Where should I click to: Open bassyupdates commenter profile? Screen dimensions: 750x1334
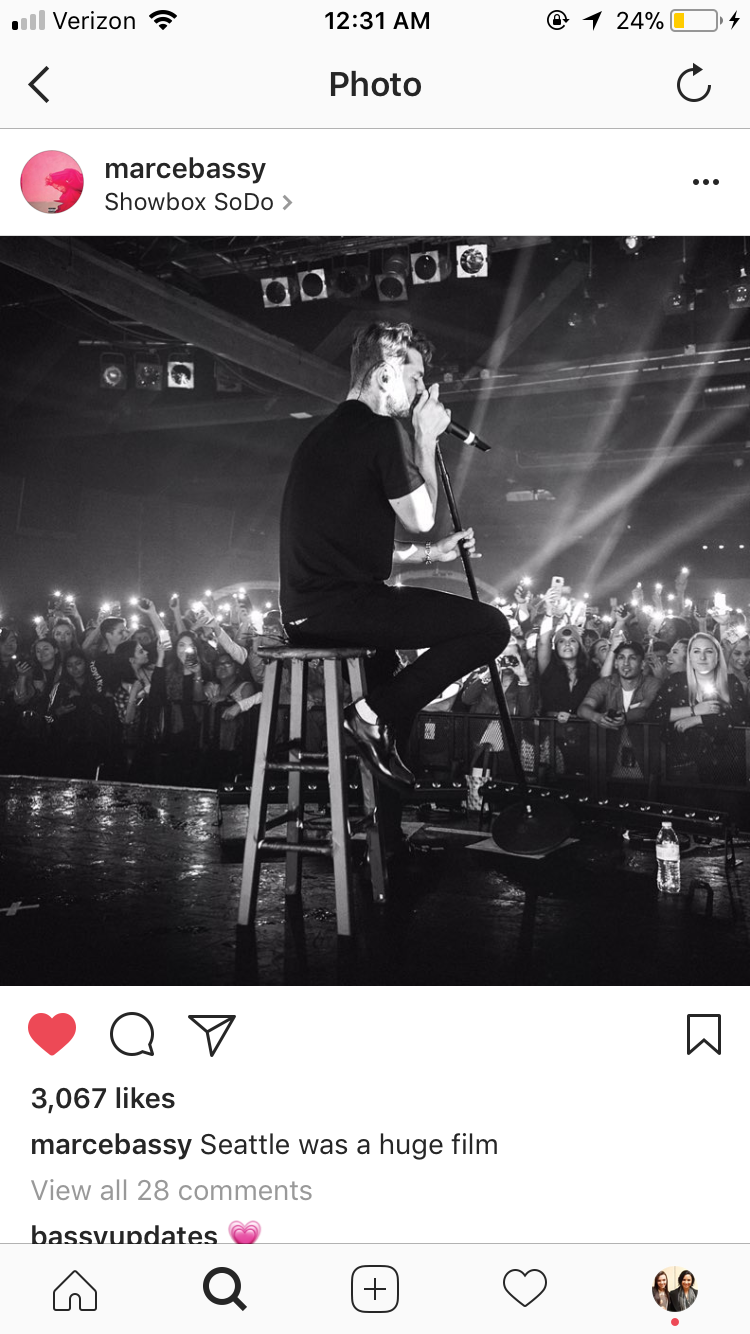point(124,1234)
